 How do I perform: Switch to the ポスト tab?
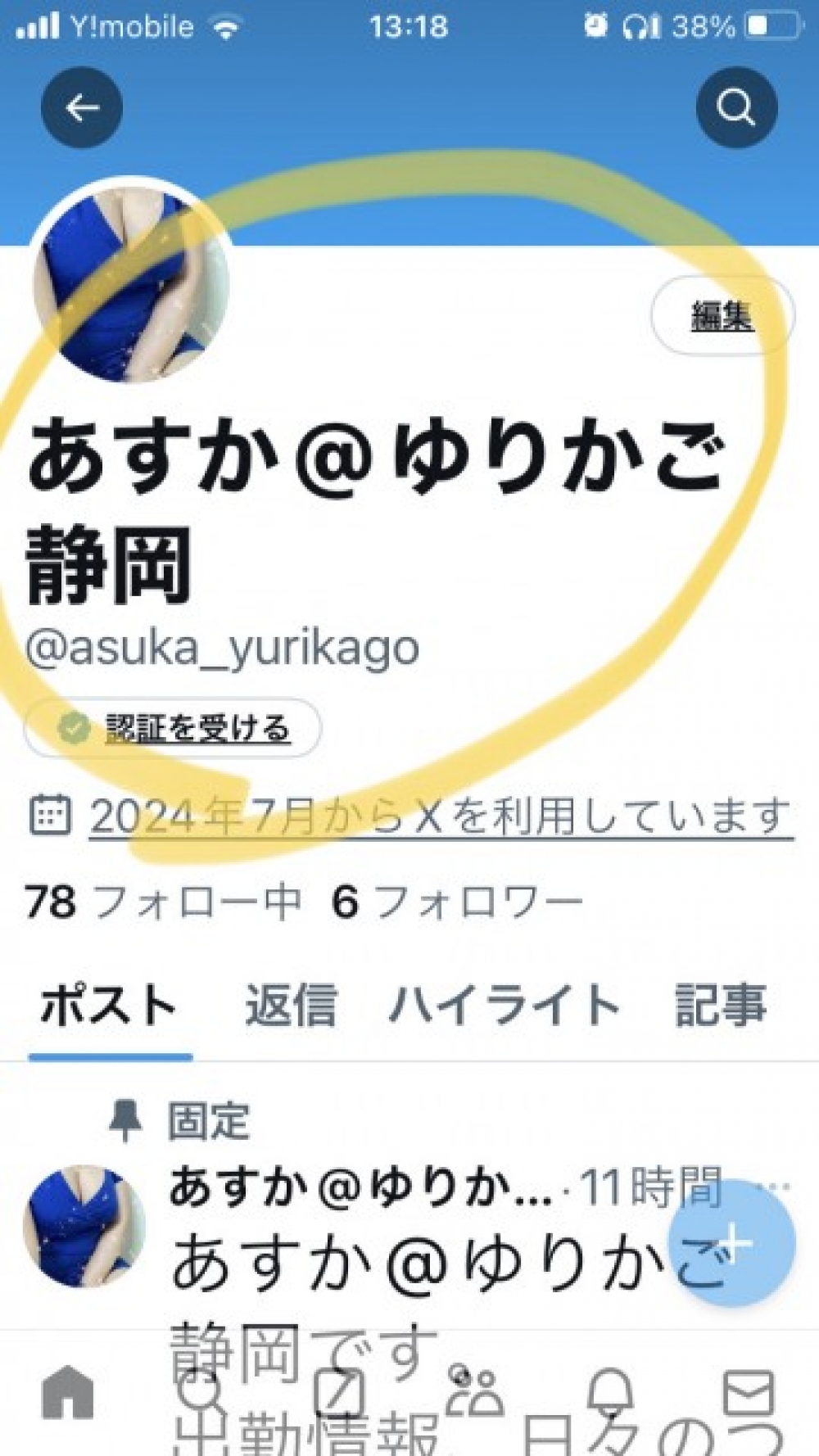point(109,1006)
